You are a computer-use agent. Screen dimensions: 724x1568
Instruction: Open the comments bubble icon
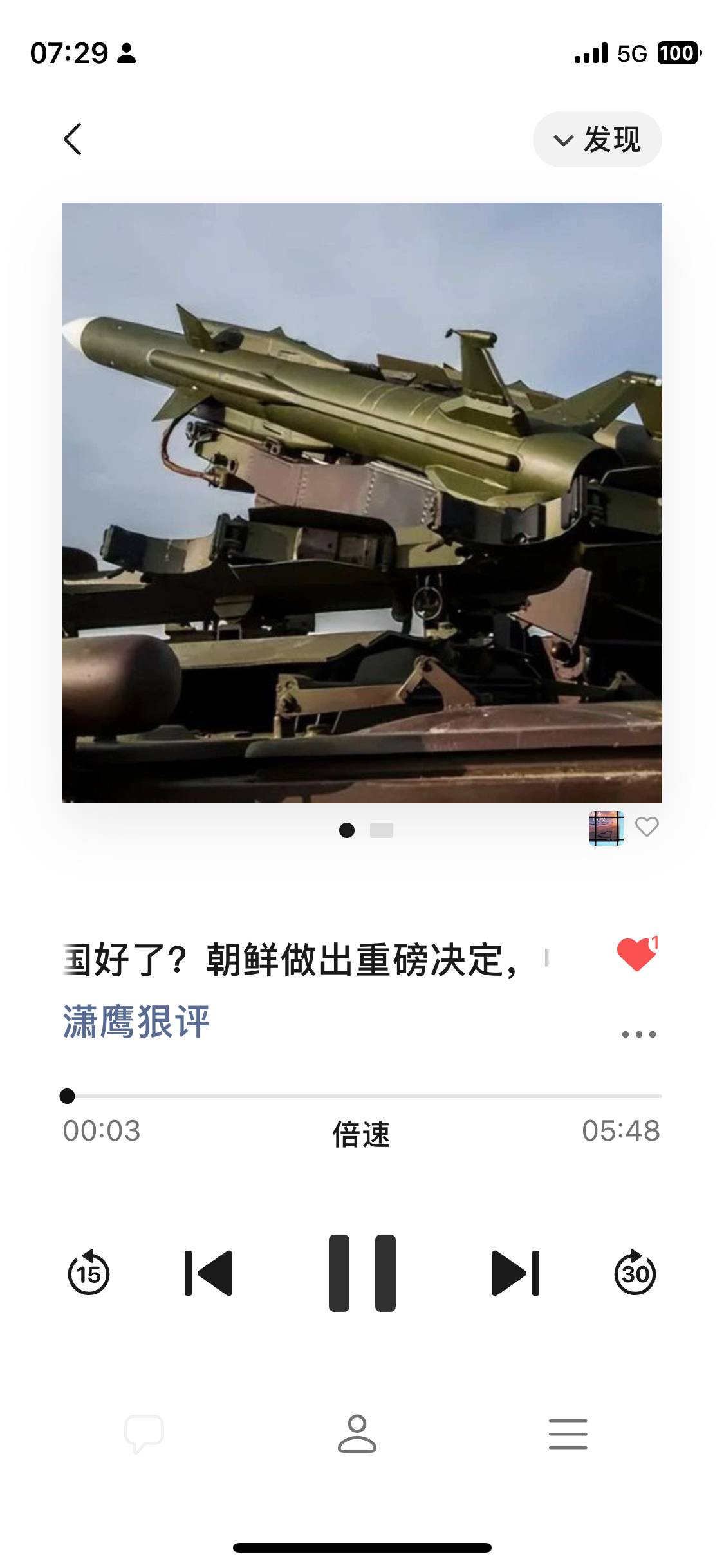pos(144,1433)
